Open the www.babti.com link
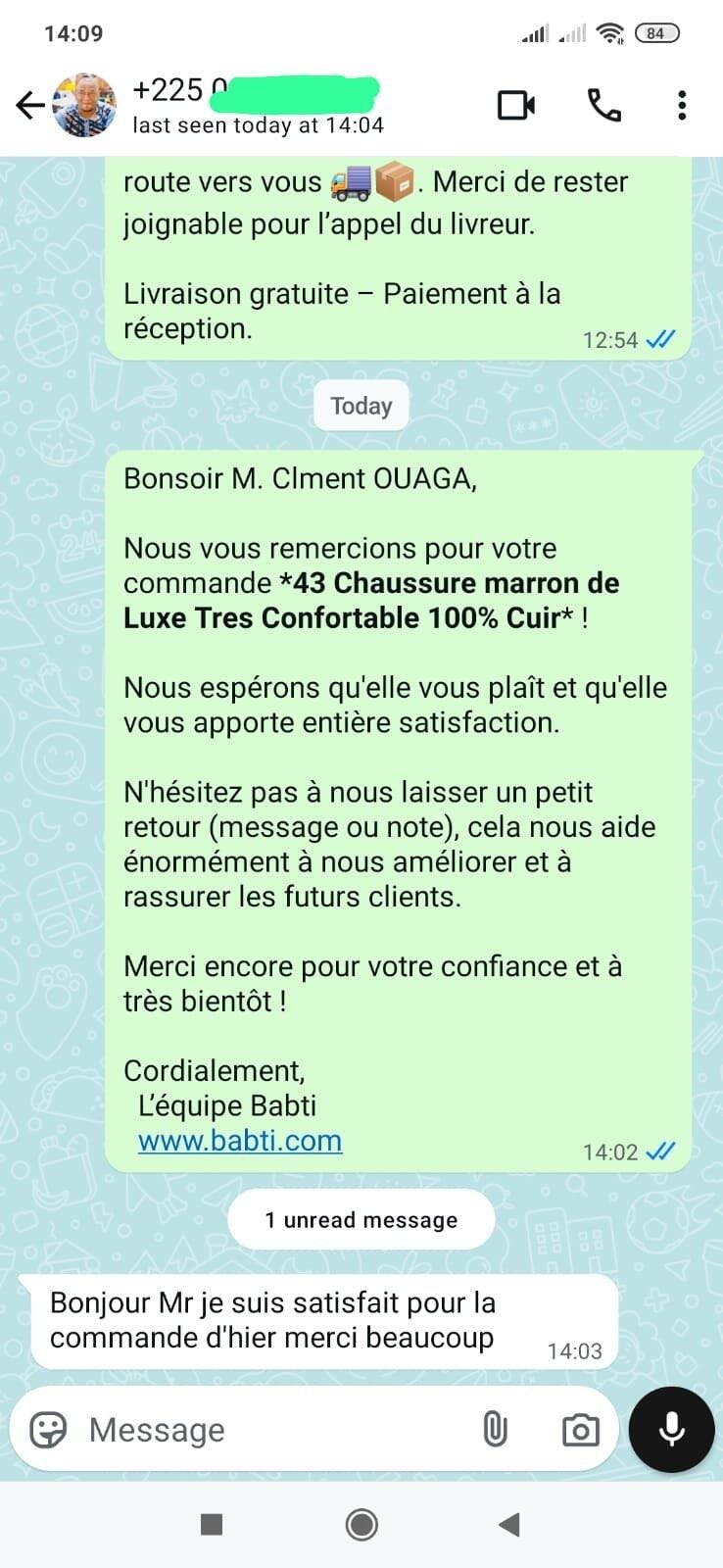 pyautogui.click(x=240, y=1141)
